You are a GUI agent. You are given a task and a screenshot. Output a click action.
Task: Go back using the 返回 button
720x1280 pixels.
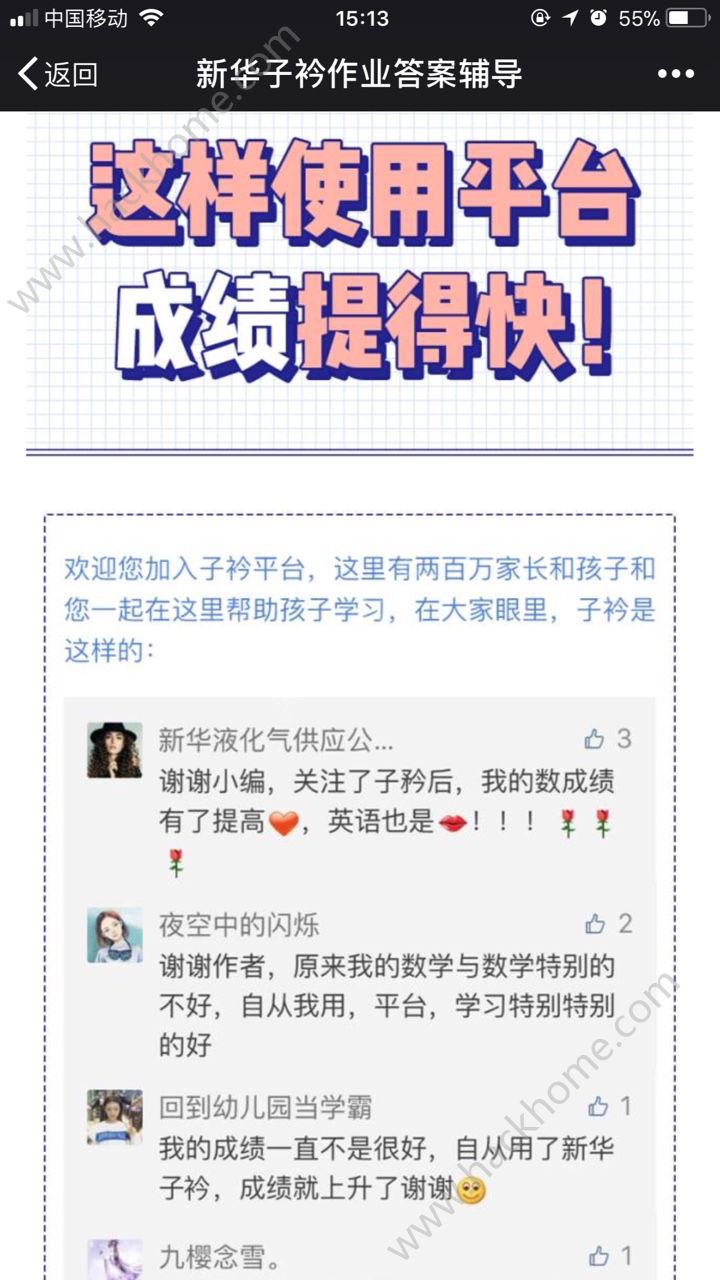(x=58, y=74)
